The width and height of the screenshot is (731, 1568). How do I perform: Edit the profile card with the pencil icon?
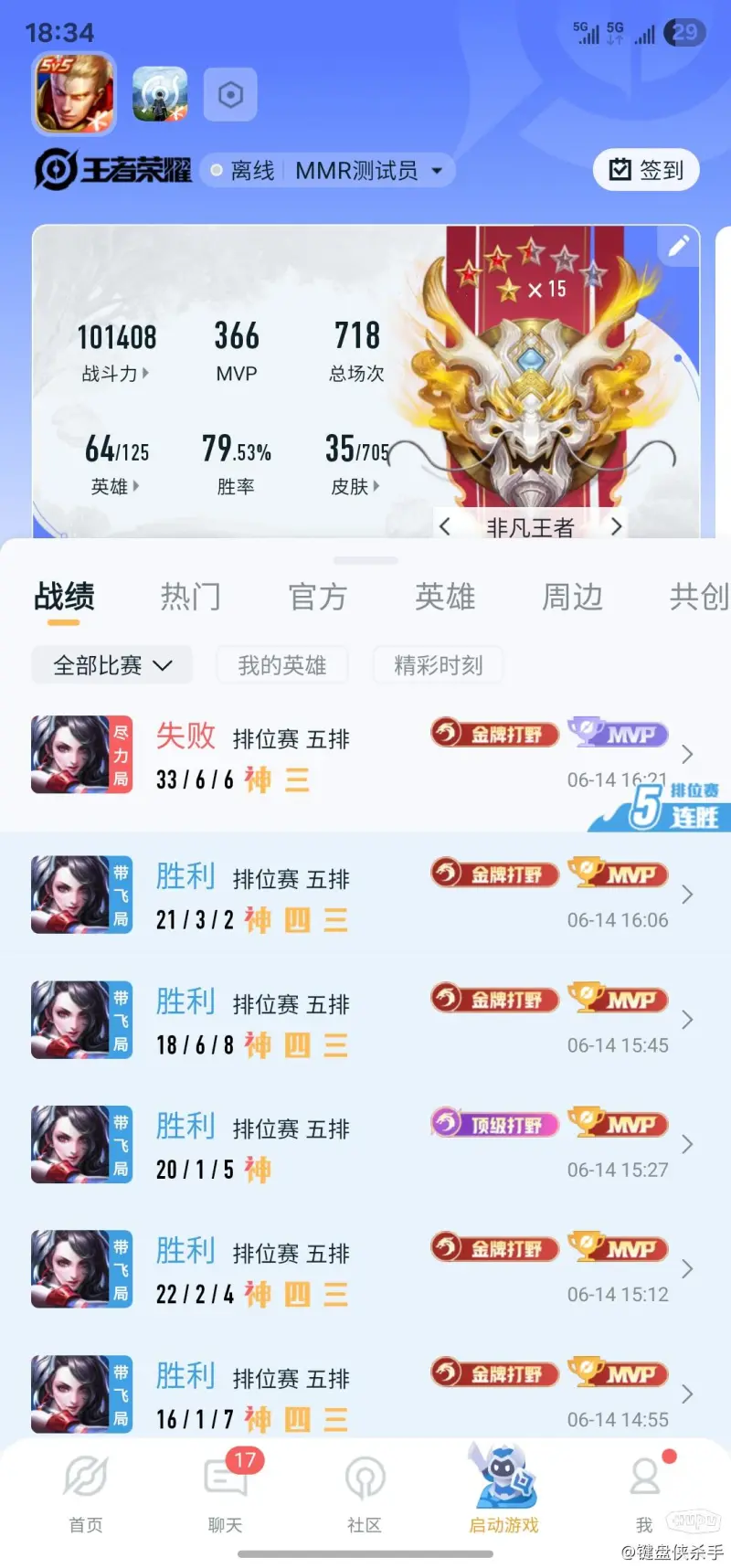[679, 246]
